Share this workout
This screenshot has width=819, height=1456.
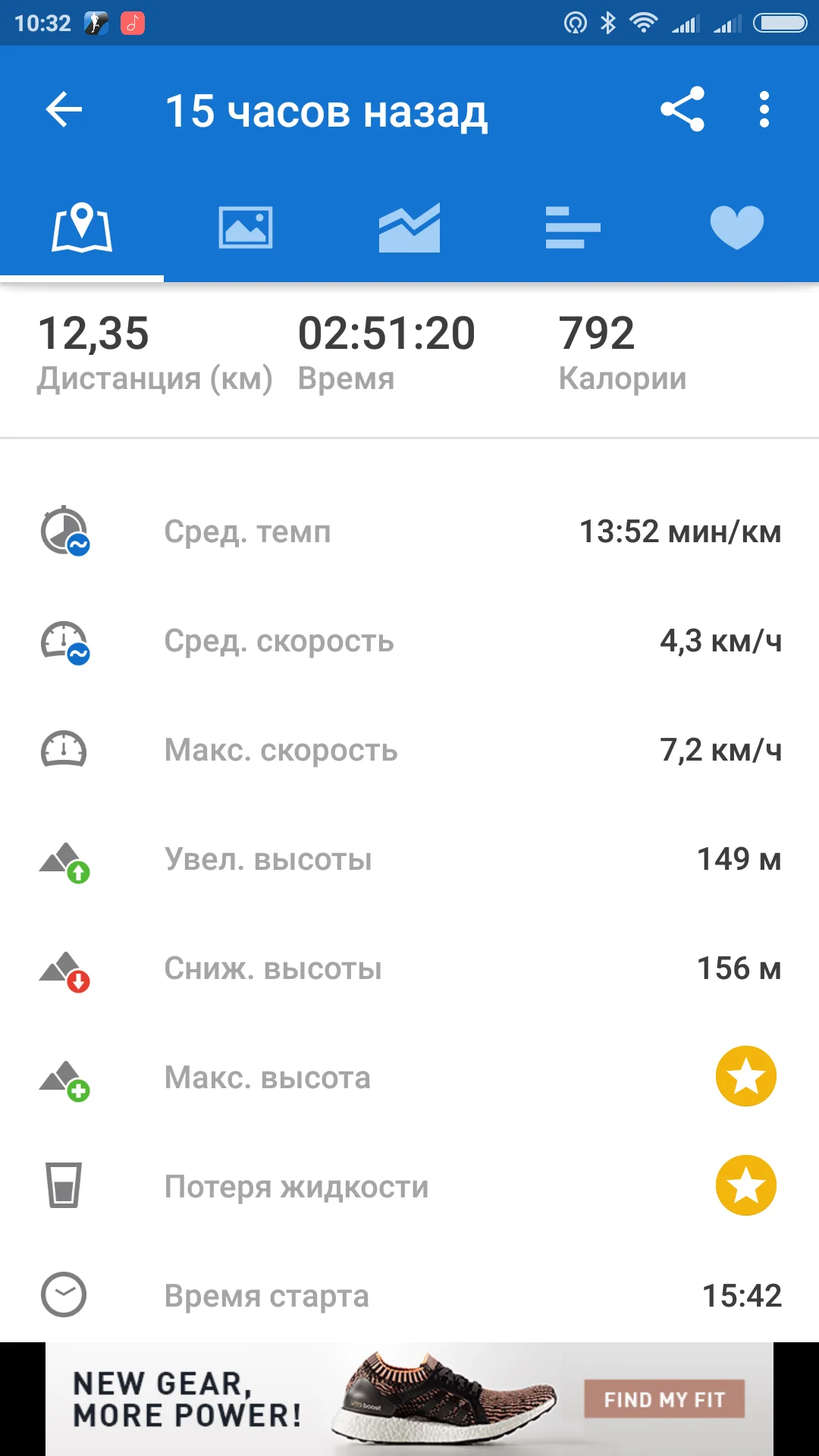682,110
